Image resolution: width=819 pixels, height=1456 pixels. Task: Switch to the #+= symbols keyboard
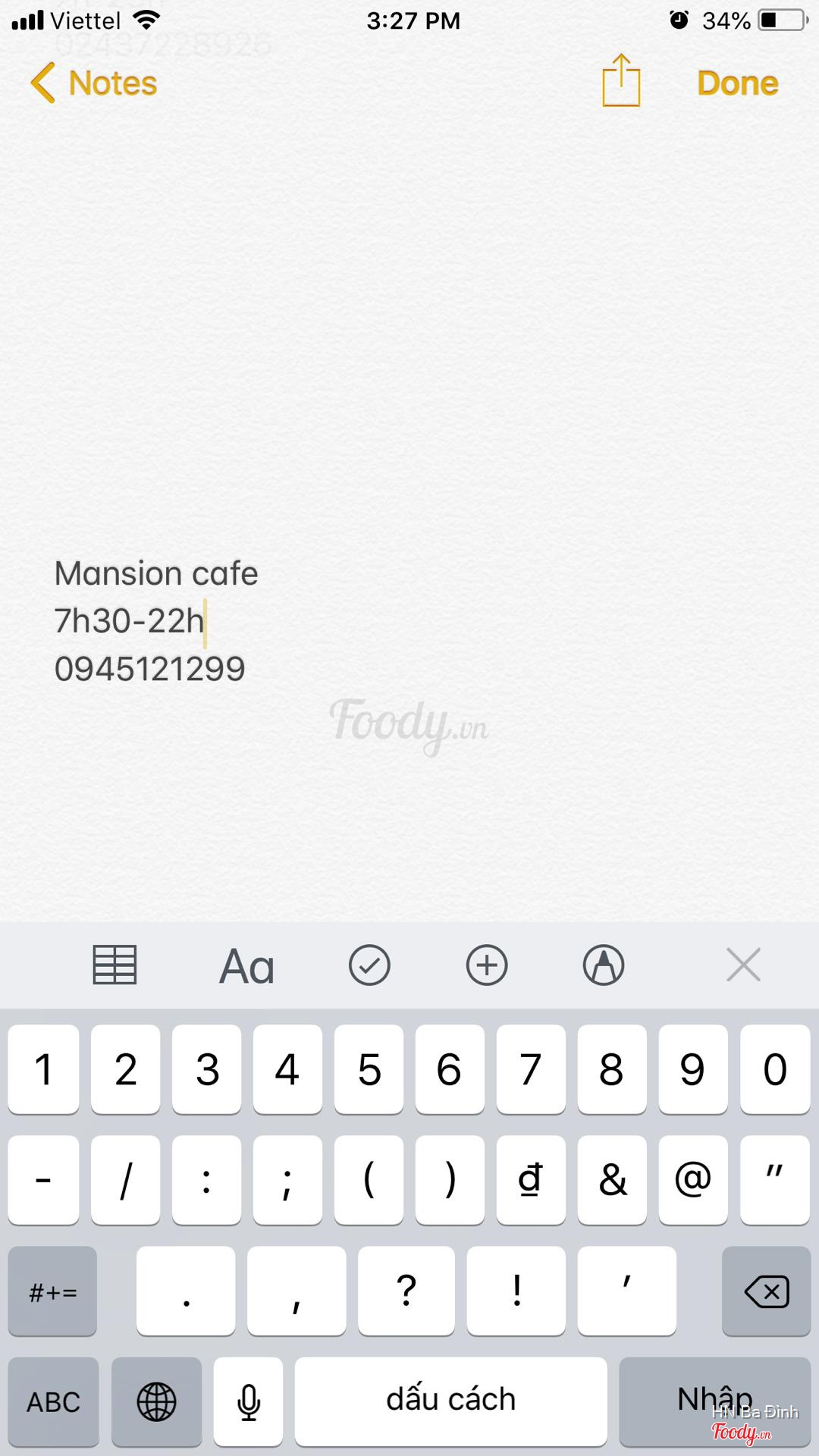[52, 1291]
